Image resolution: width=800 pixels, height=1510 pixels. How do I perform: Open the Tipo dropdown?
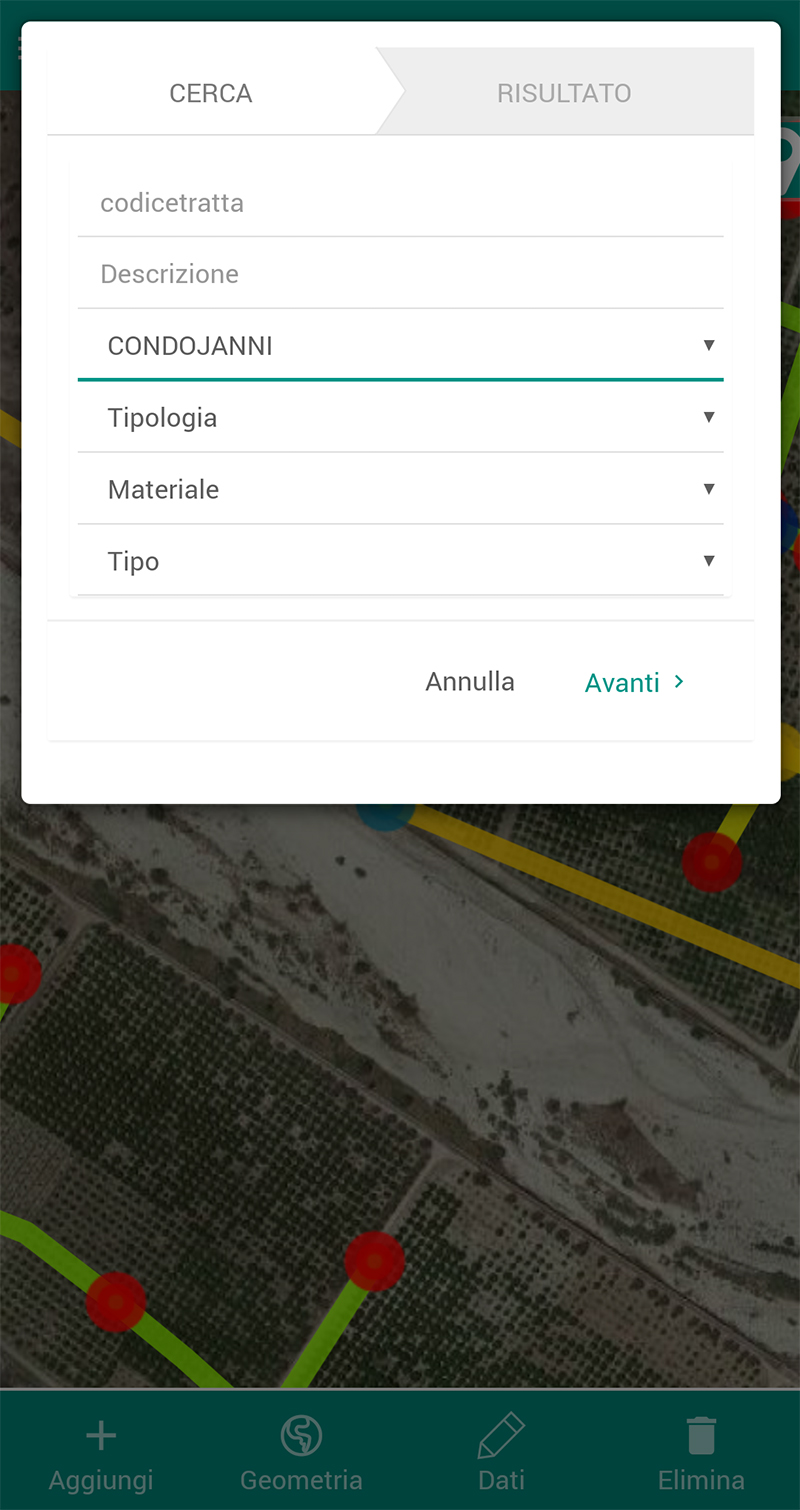point(400,561)
